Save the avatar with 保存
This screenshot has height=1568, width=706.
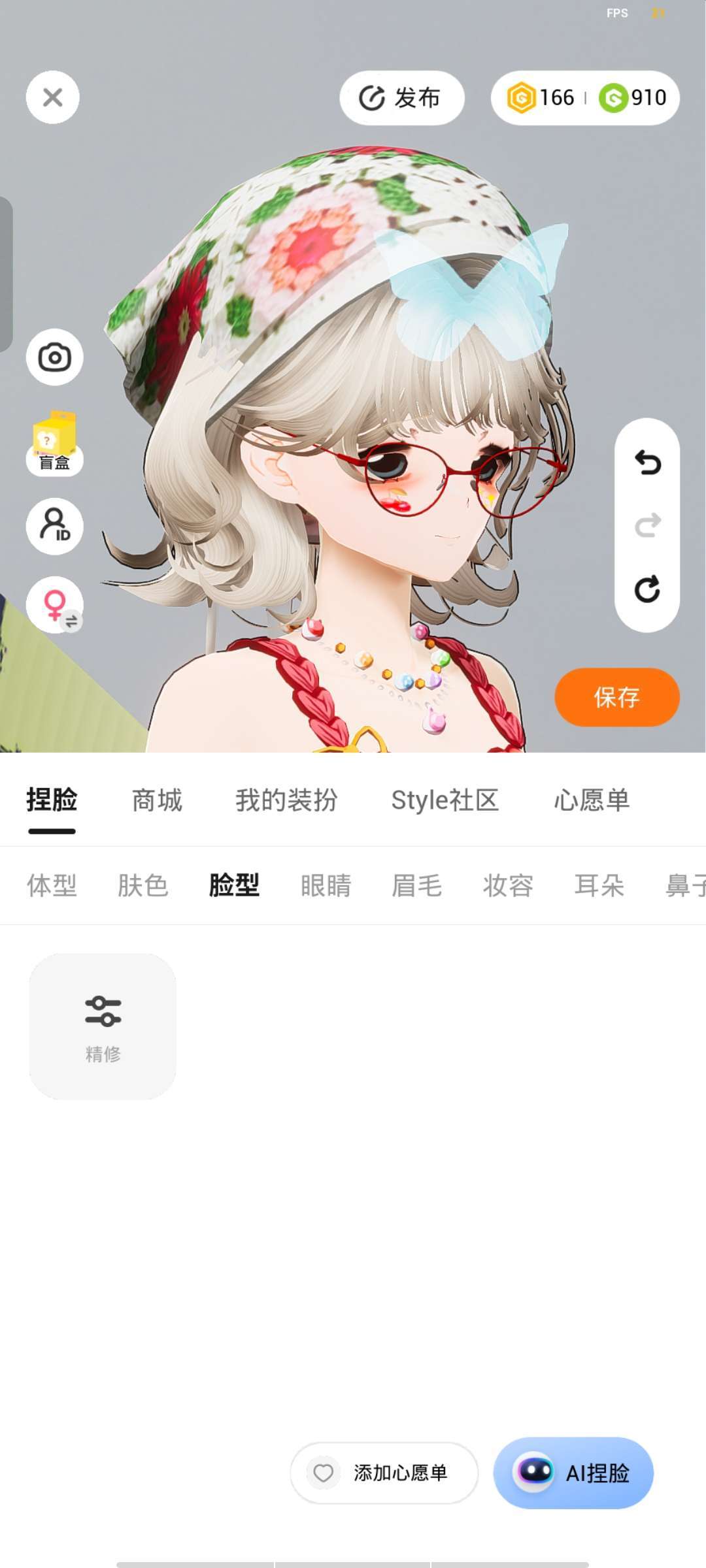point(616,697)
